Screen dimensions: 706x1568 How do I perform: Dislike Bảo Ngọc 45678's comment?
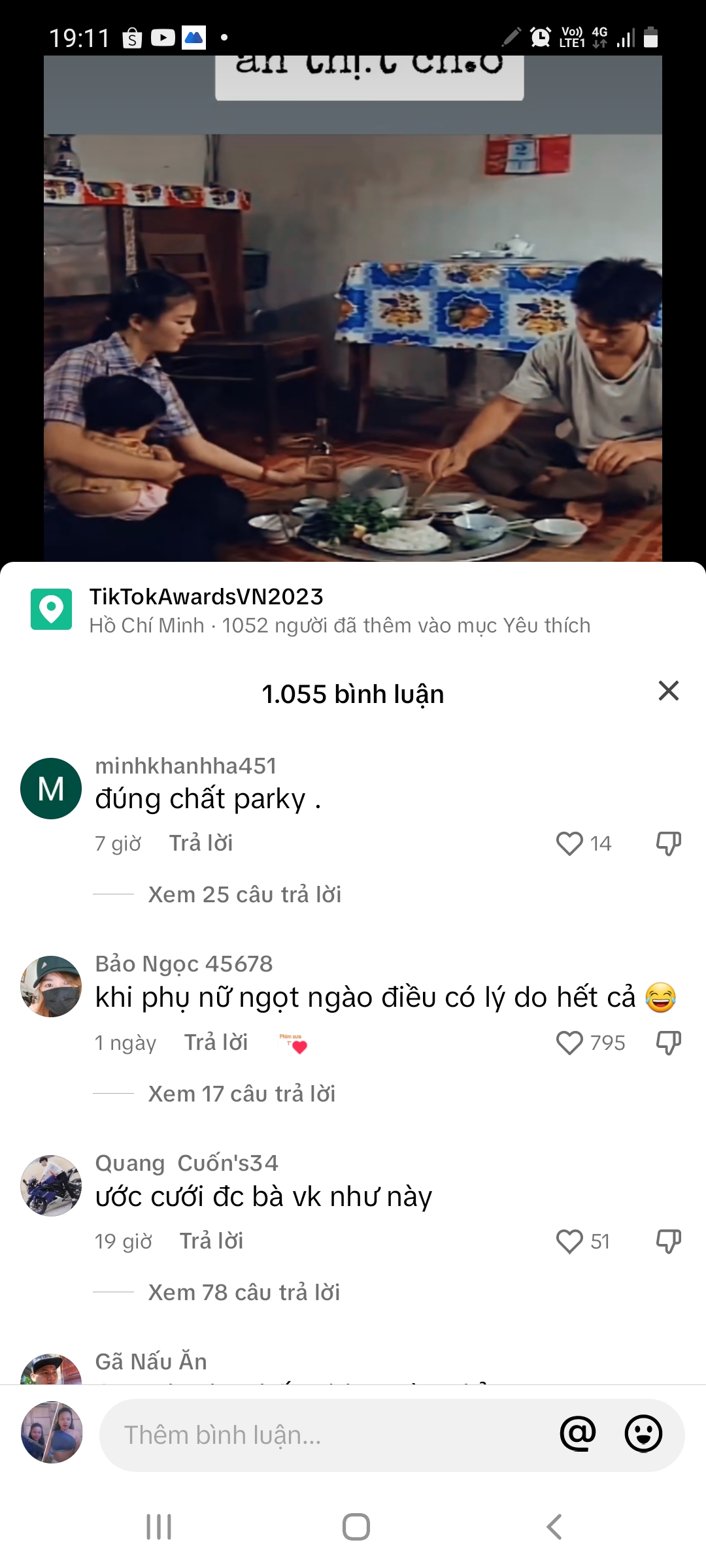(x=667, y=1043)
